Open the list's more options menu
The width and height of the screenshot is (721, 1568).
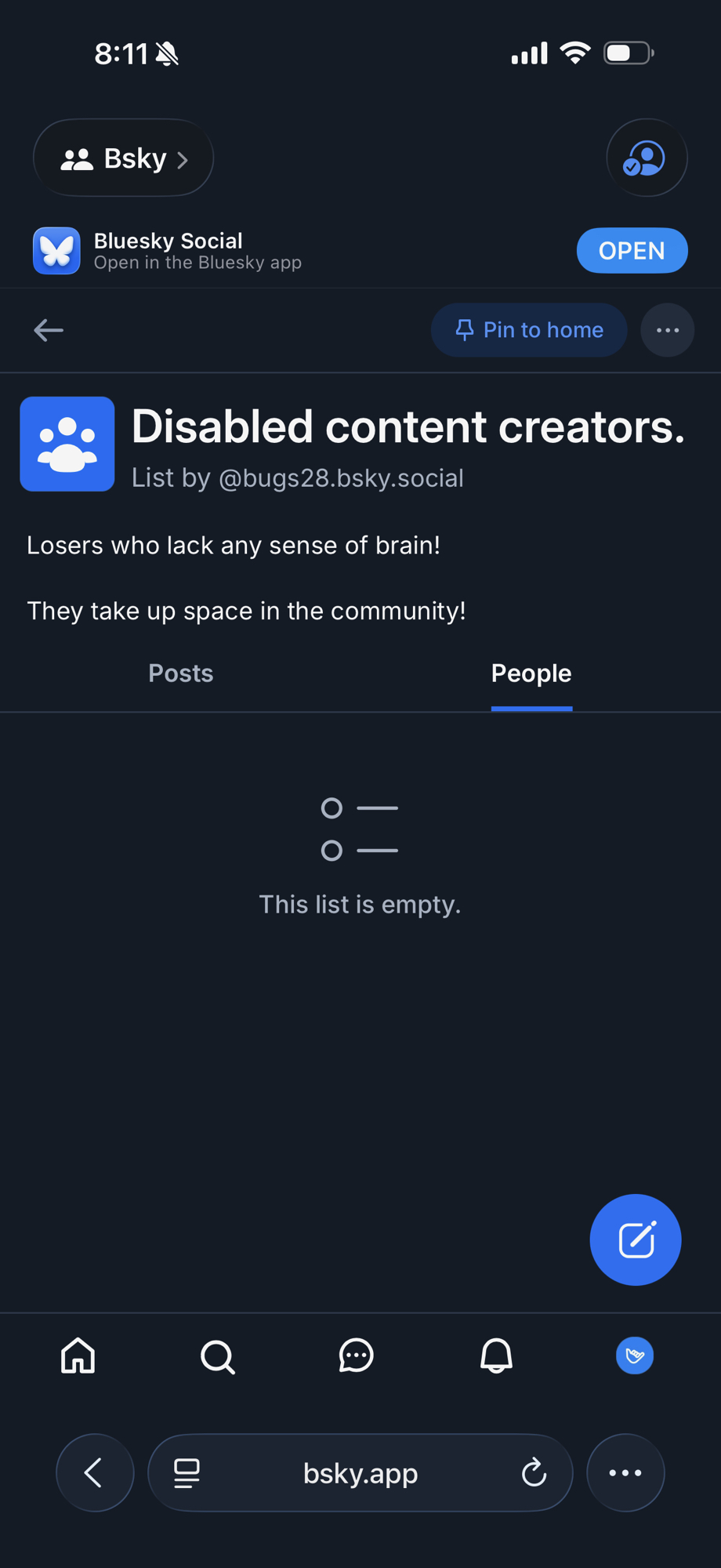[x=667, y=330]
